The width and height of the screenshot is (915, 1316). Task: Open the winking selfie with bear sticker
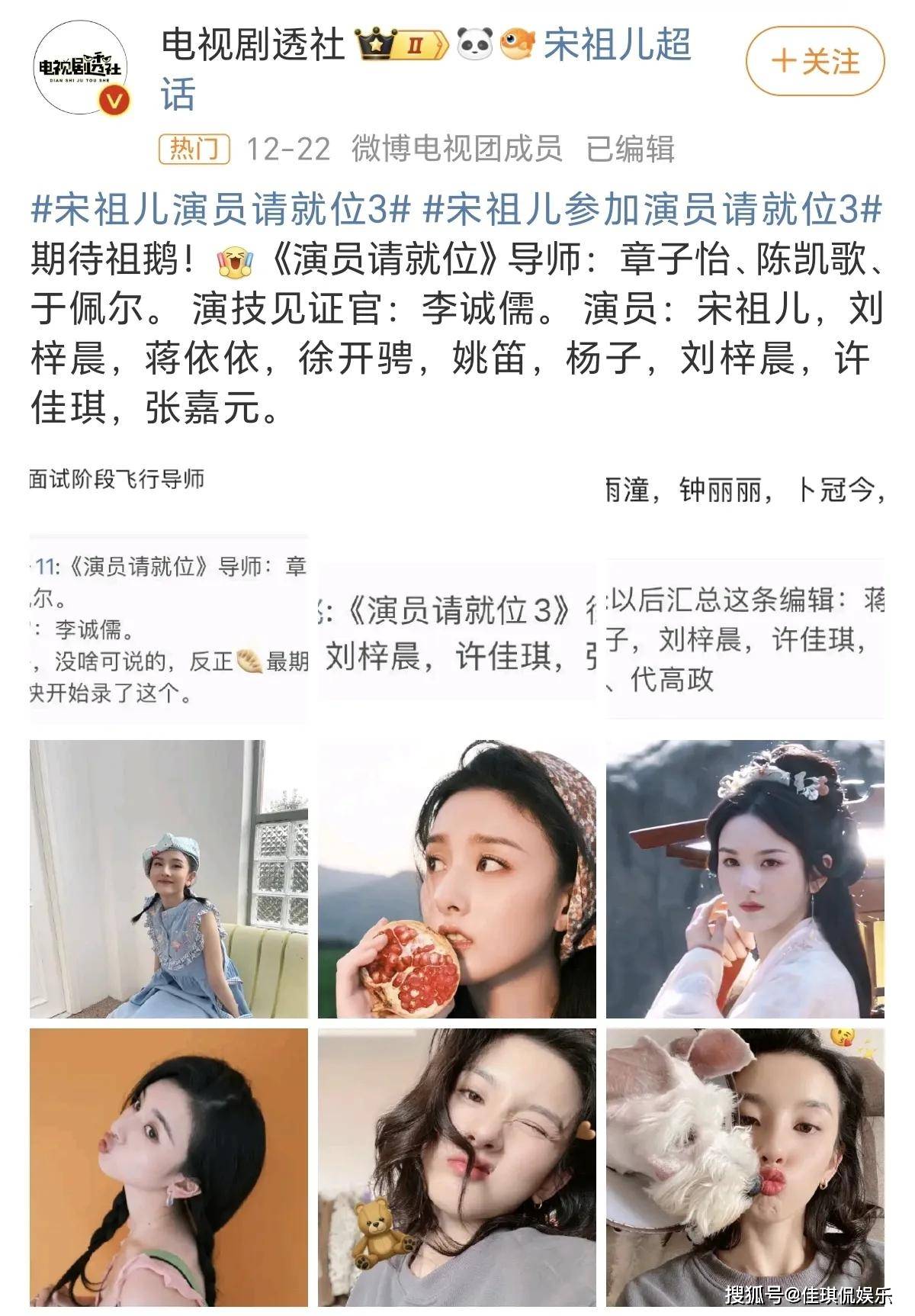[x=457, y=1167]
